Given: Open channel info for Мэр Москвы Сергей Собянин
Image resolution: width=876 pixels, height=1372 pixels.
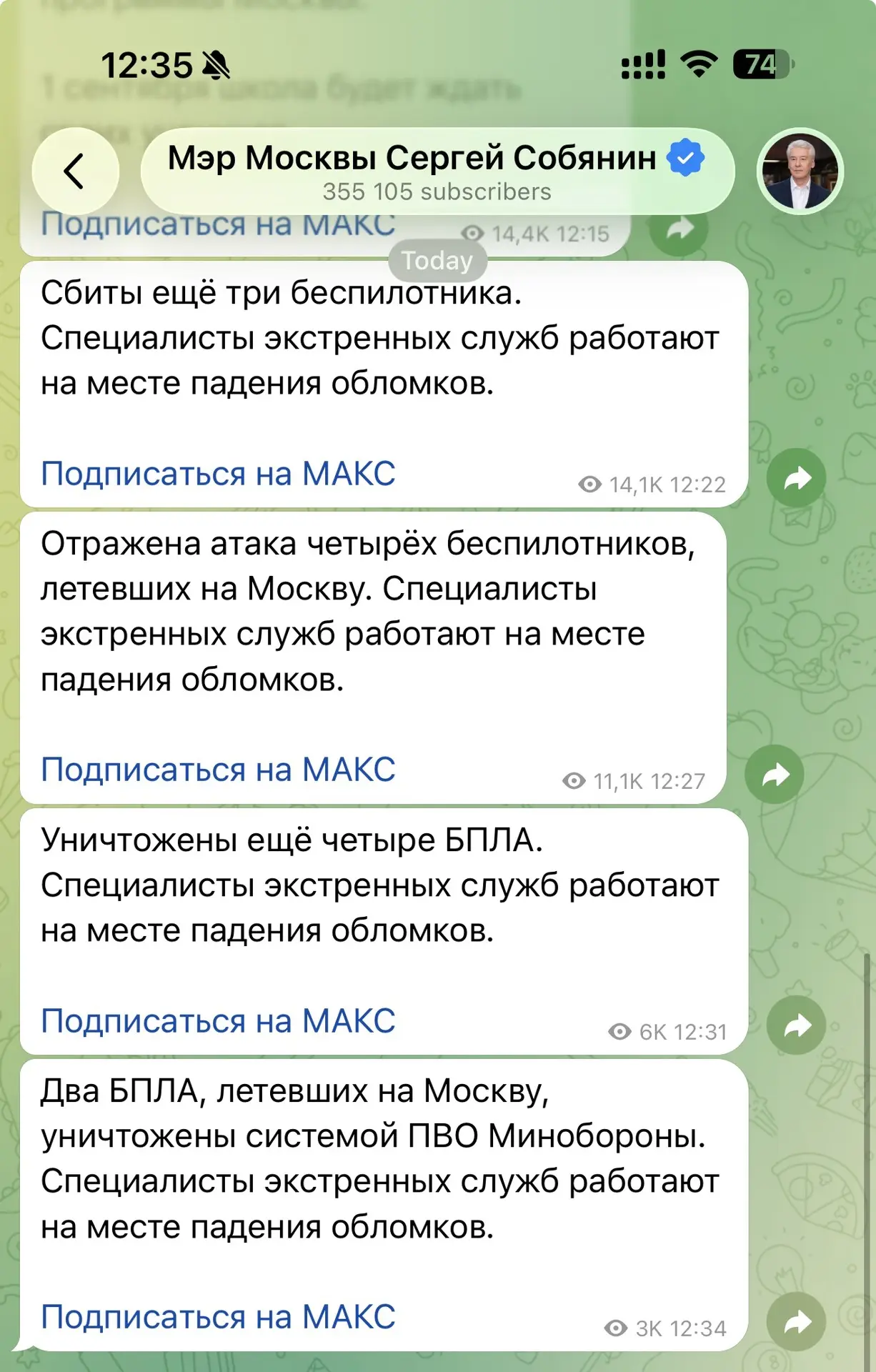Looking at the screenshot, I should click(437, 171).
